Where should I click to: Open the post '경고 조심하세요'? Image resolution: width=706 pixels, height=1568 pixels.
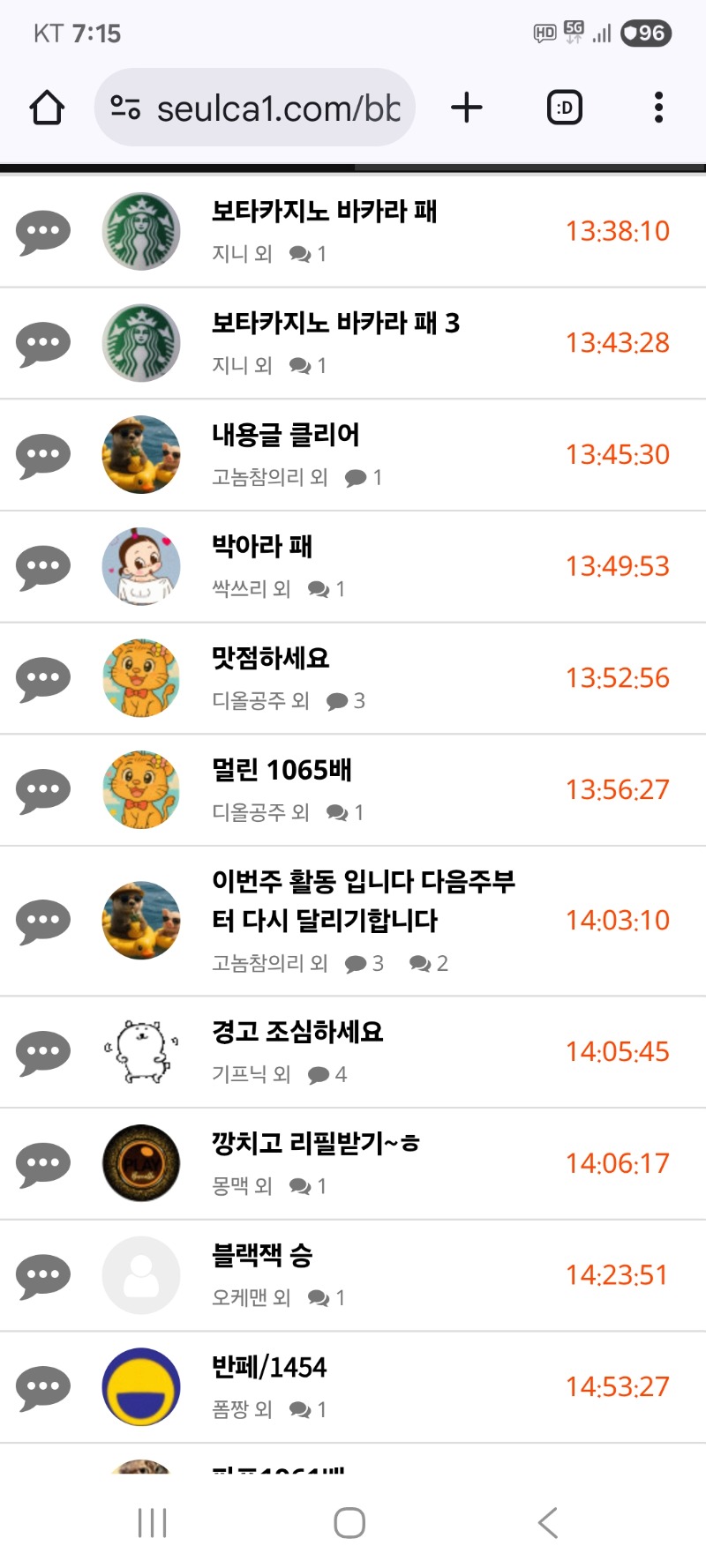click(297, 1032)
